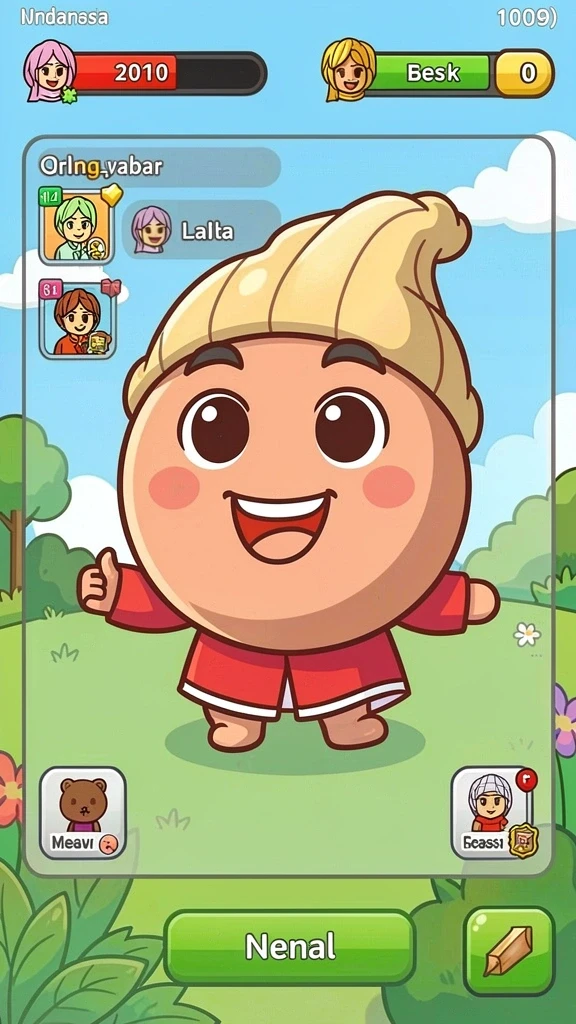Screen dimensions: 576x1024
Task: Select the brown-haired character card with ribbon
Action: point(77,319)
